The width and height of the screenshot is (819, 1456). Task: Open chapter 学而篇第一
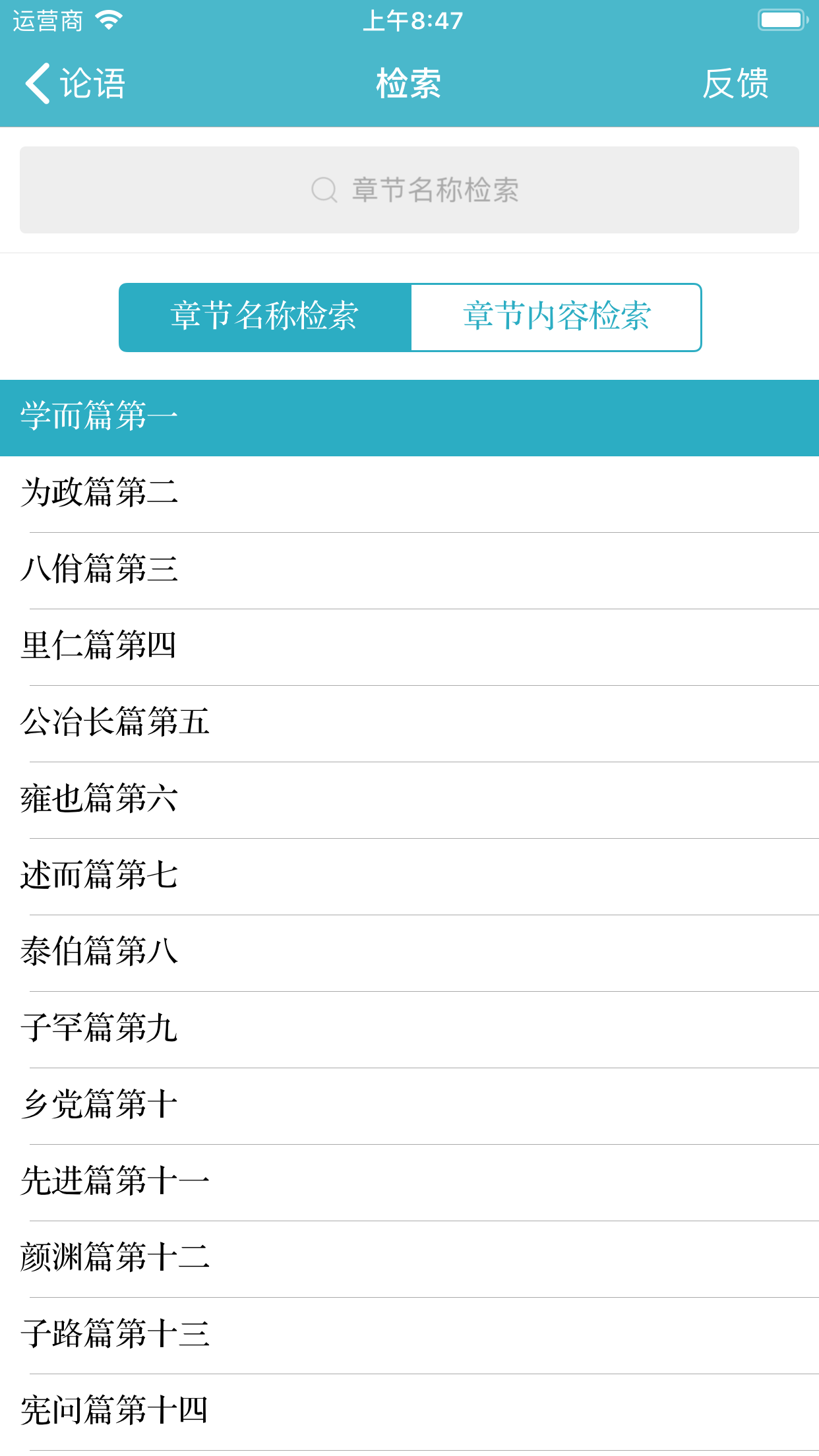409,417
